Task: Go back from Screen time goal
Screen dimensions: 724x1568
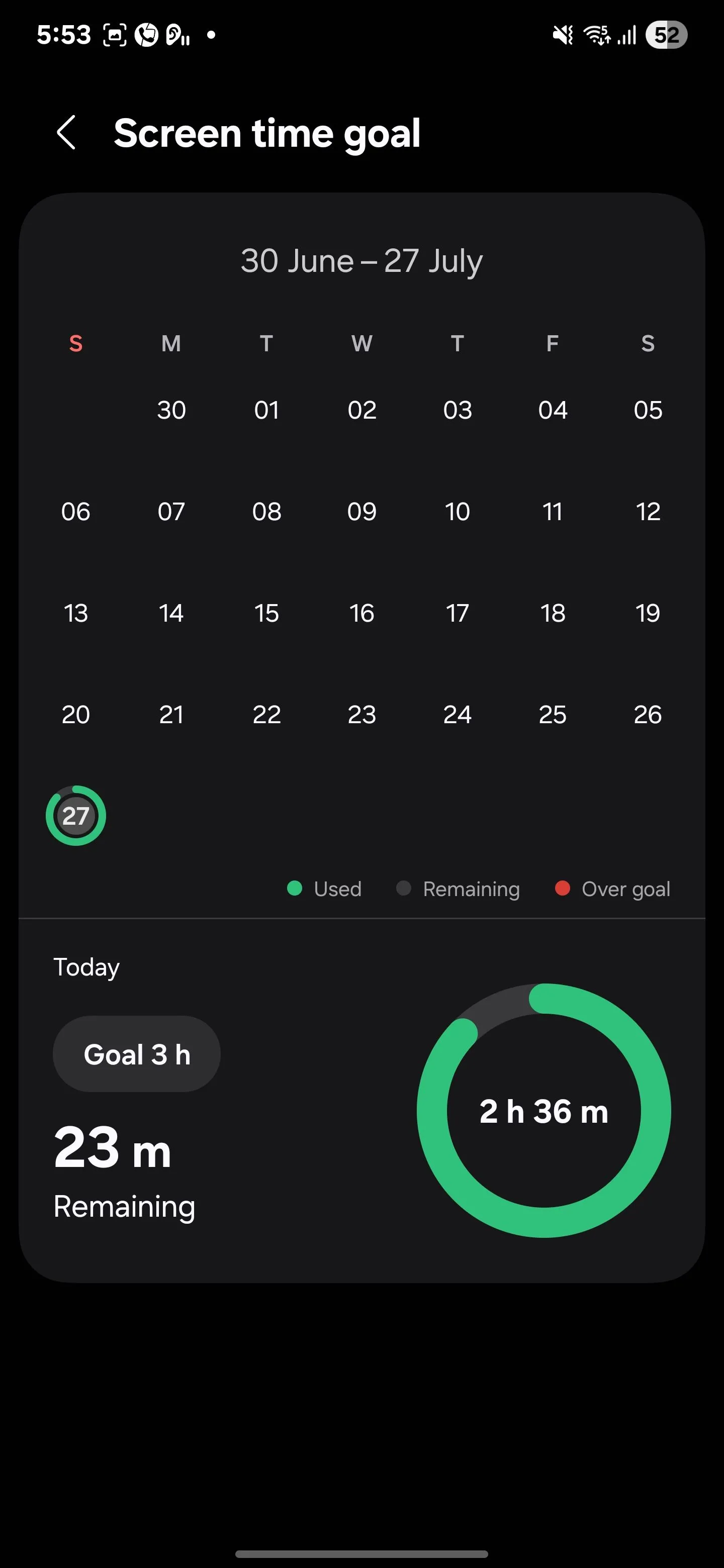Action: click(x=66, y=133)
